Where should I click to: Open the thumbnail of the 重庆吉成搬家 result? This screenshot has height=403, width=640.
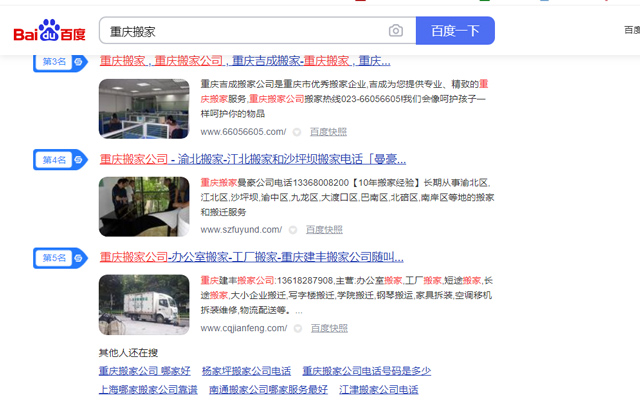point(143,108)
